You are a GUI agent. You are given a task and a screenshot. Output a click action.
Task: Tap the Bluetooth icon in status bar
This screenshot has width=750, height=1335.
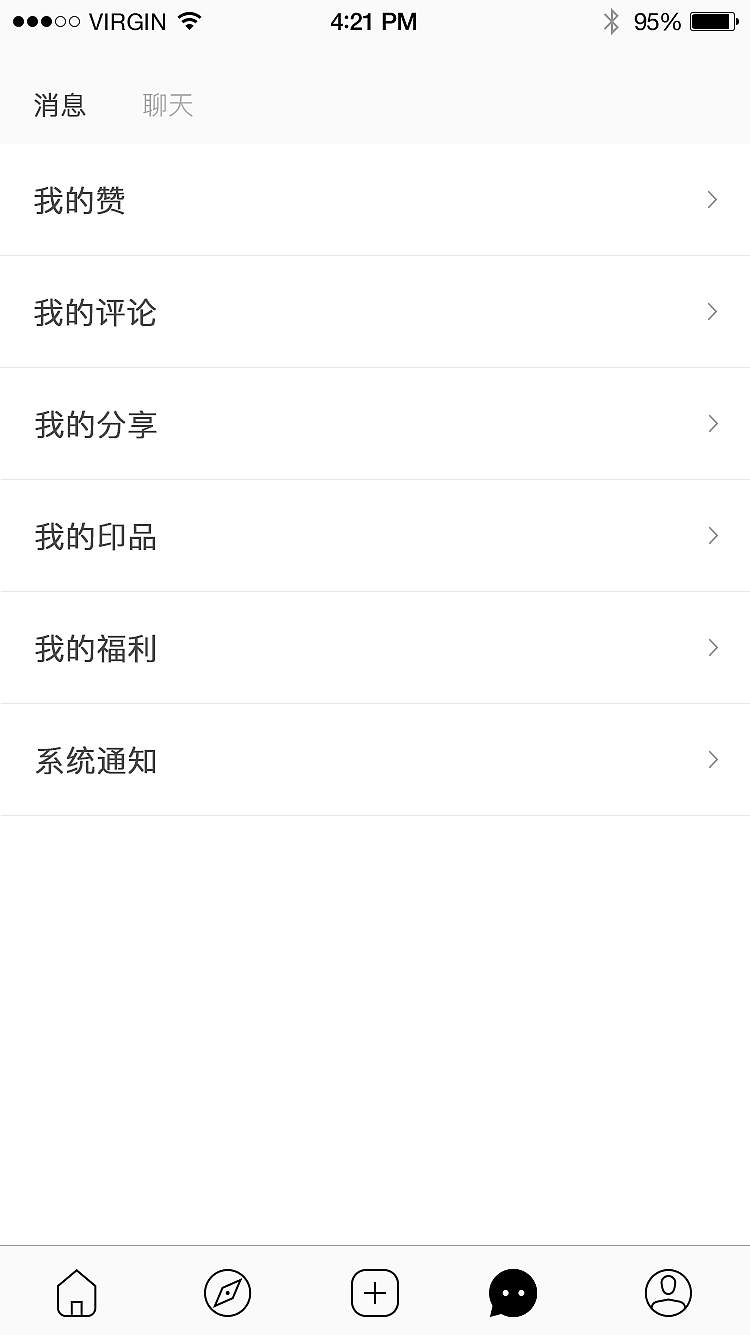pyautogui.click(x=610, y=20)
